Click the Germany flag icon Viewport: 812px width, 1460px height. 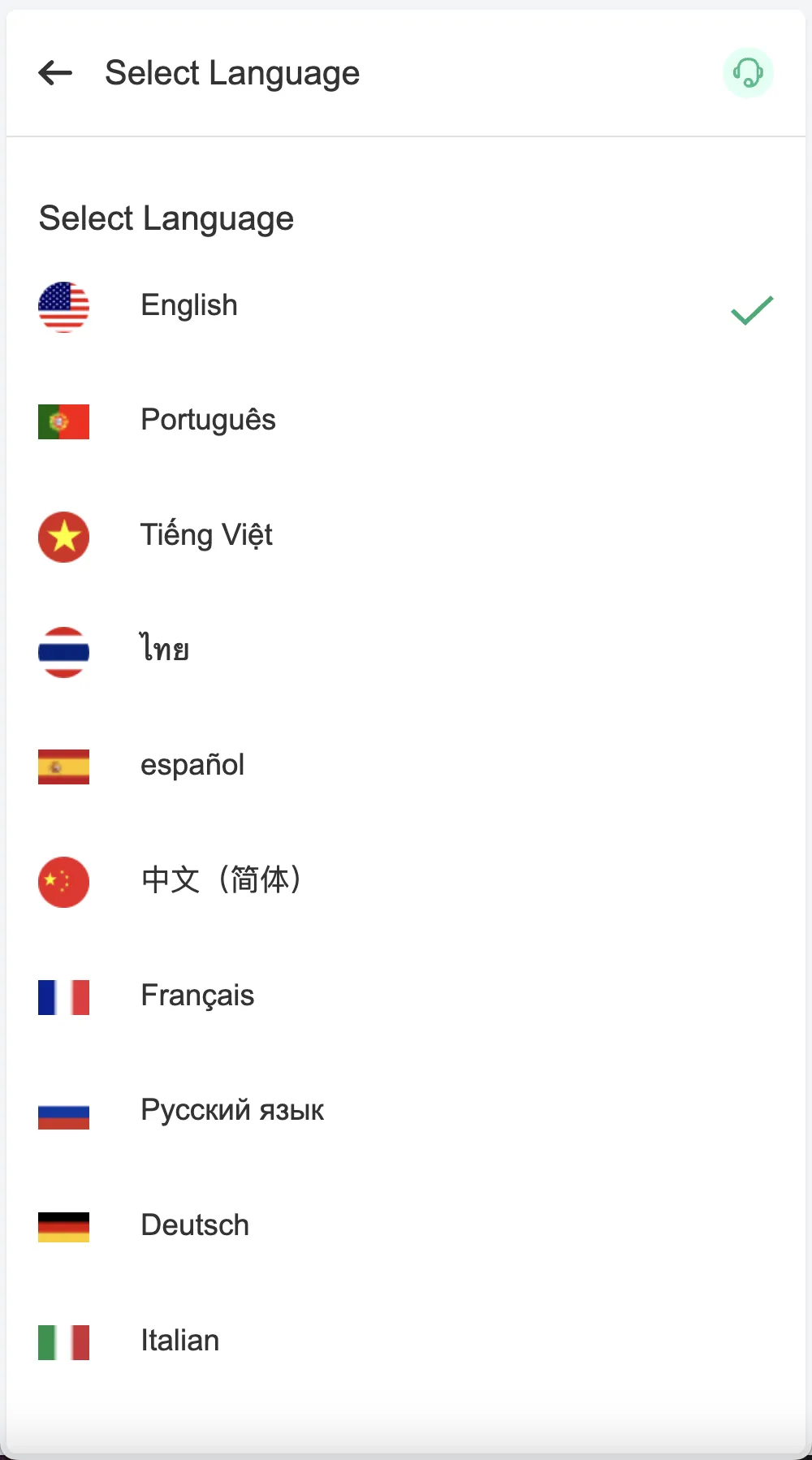tap(63, 1228)
